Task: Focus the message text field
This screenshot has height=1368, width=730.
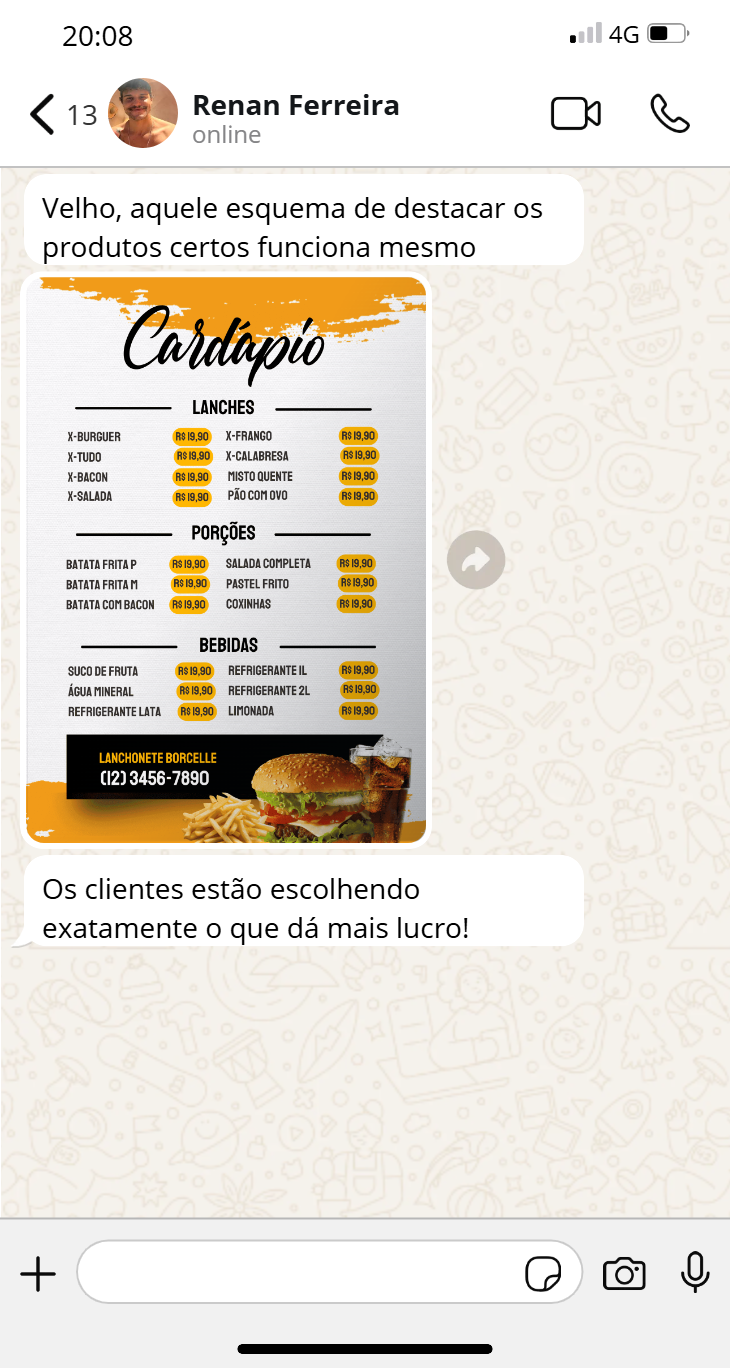Action: pos(300,1272)
